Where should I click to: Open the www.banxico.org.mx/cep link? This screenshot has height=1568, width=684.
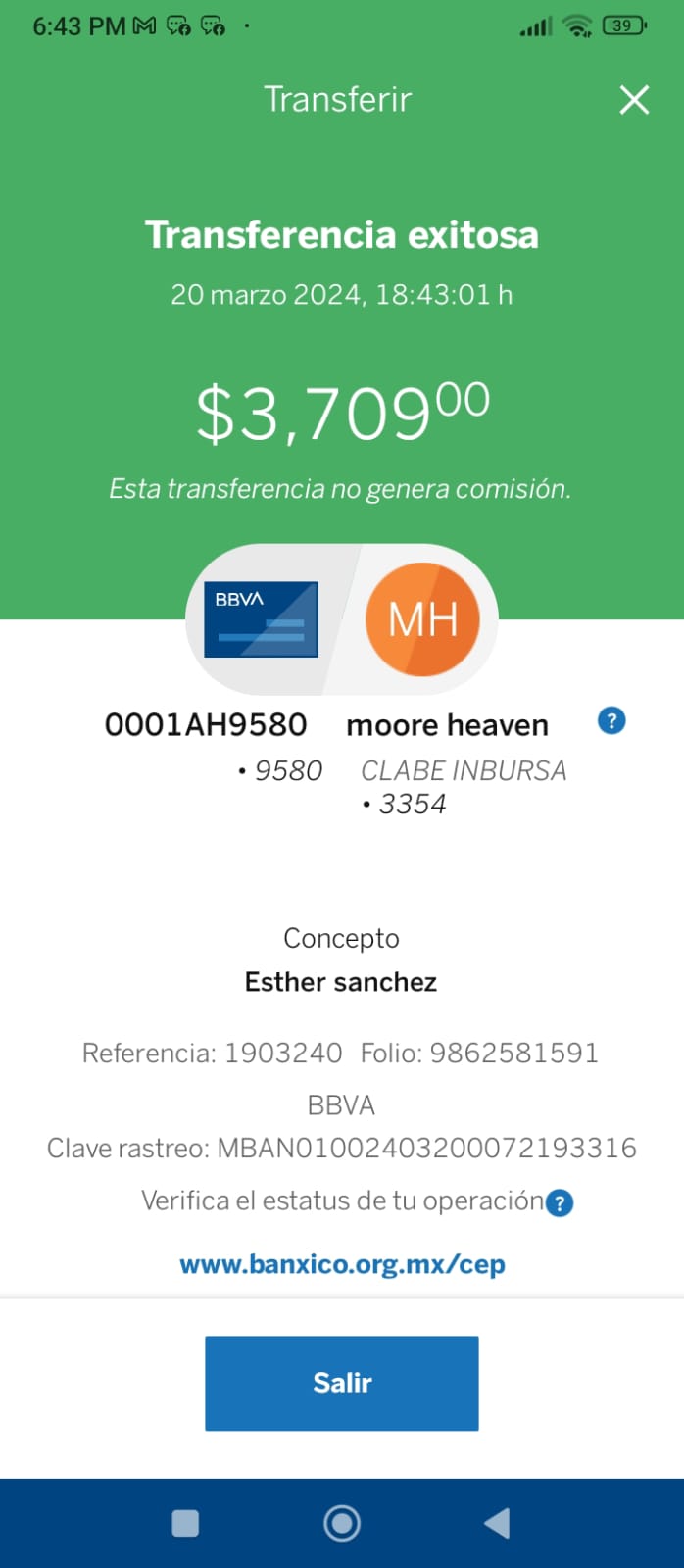click(342, 1264)
